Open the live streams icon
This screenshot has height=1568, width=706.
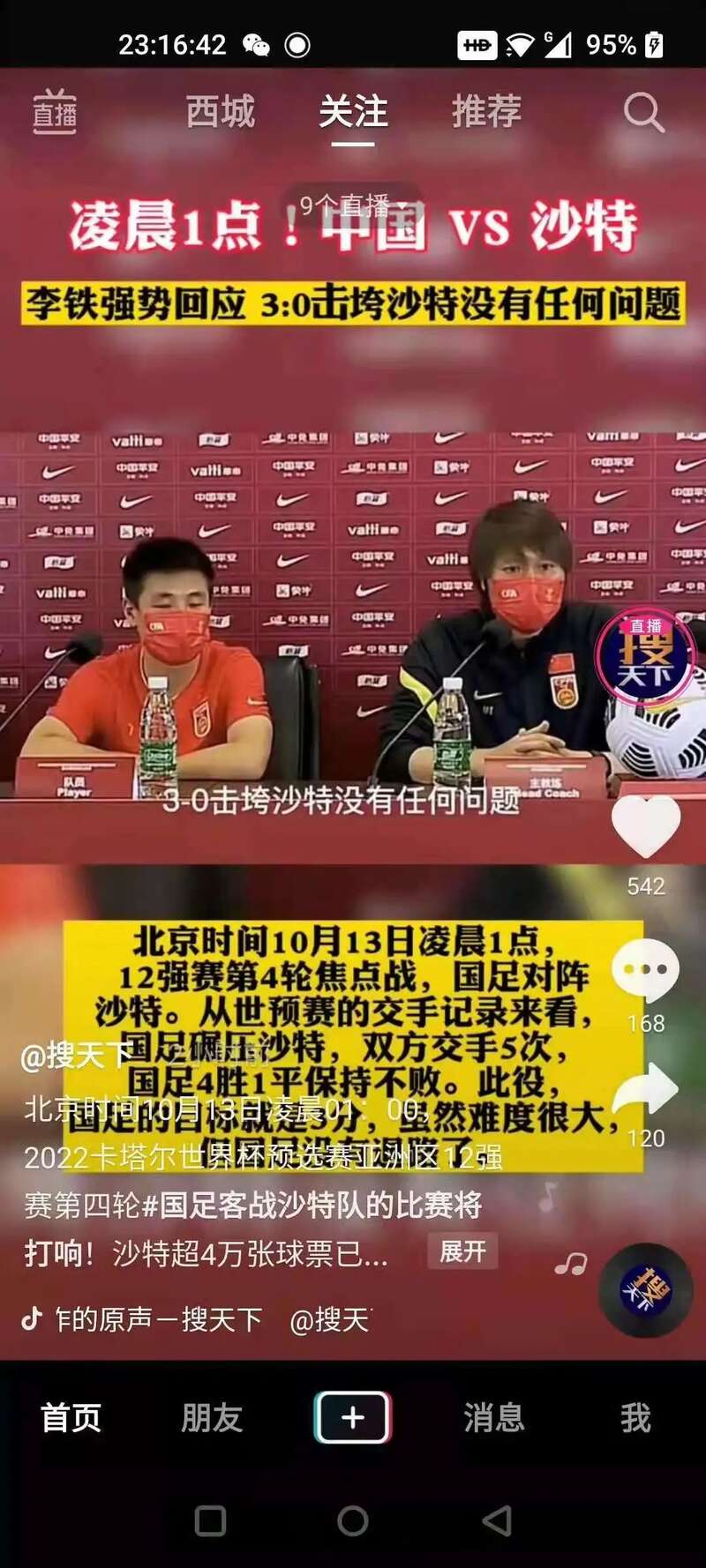coord(55,112)
